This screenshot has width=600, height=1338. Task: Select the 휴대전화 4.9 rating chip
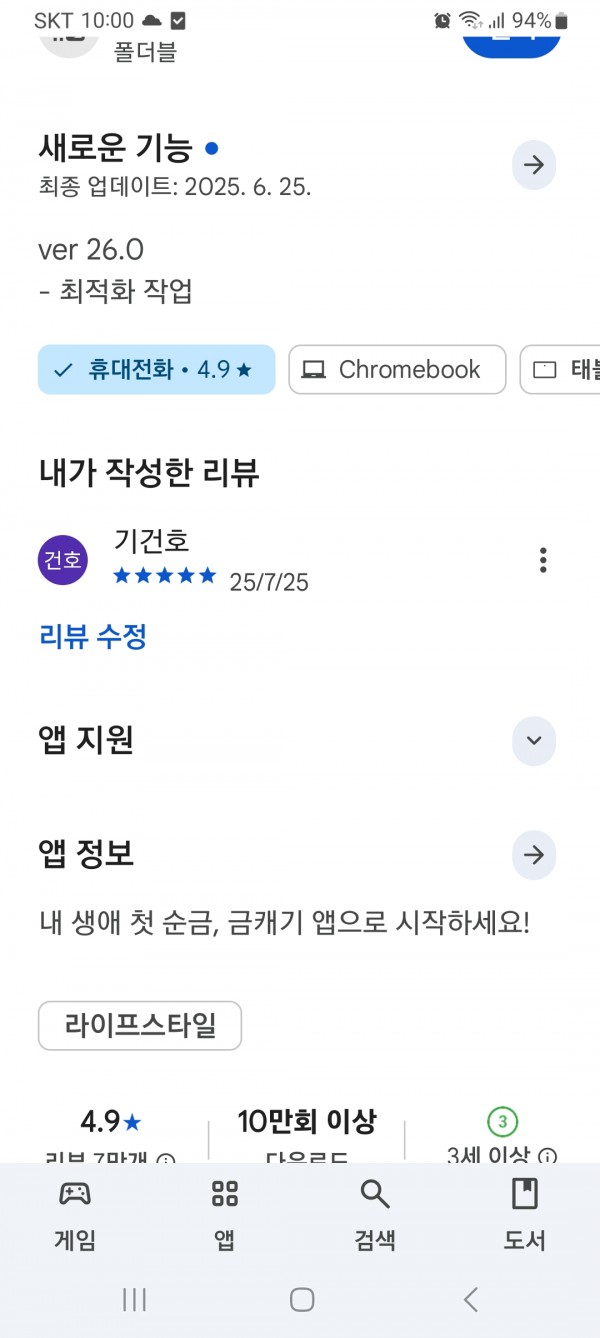156,370
